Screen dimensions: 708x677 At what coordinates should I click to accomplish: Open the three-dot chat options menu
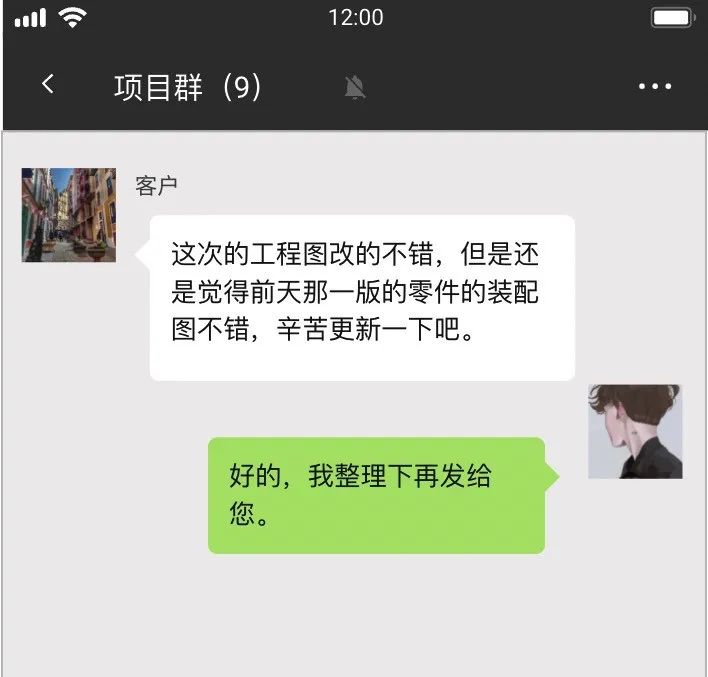(655, 87)
